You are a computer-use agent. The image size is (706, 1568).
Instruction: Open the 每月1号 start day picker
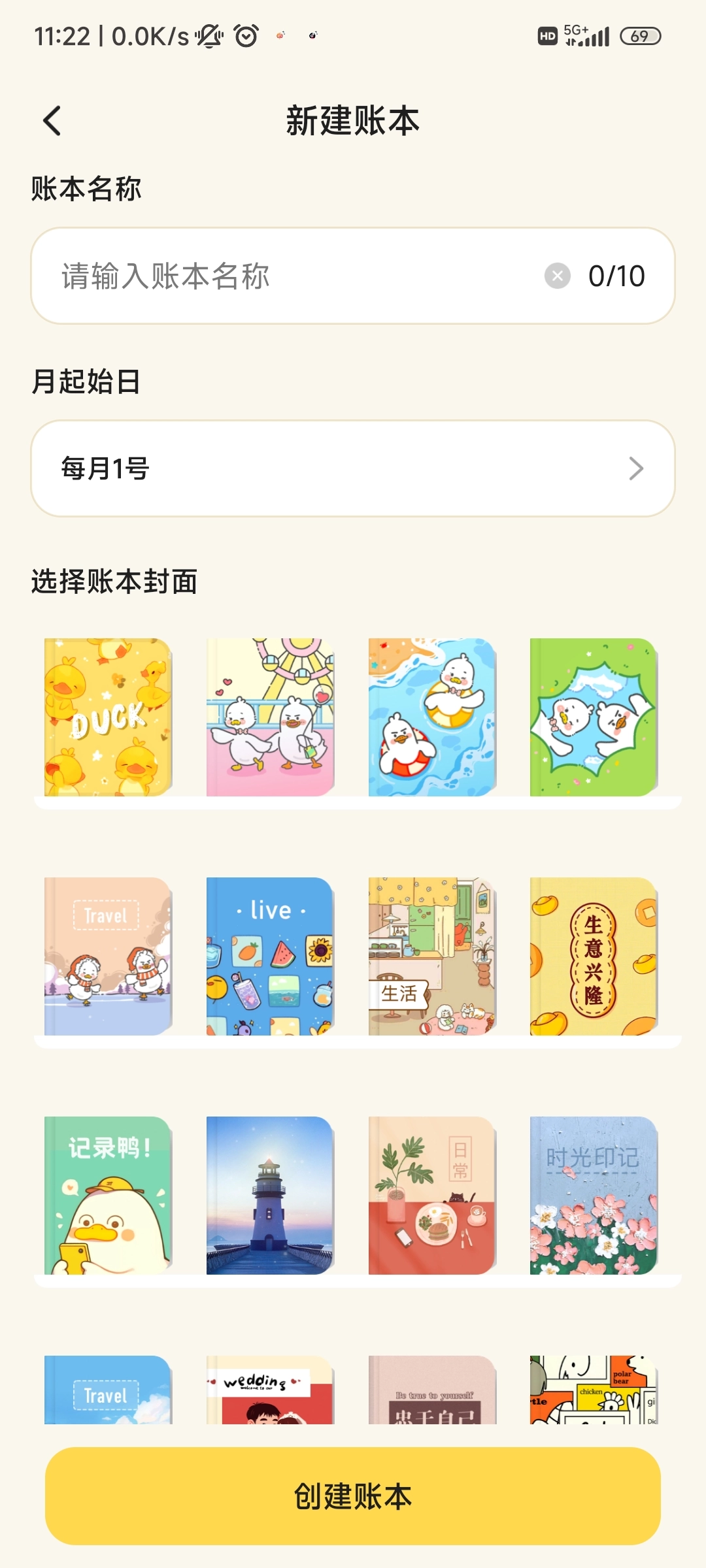[353, 468]
